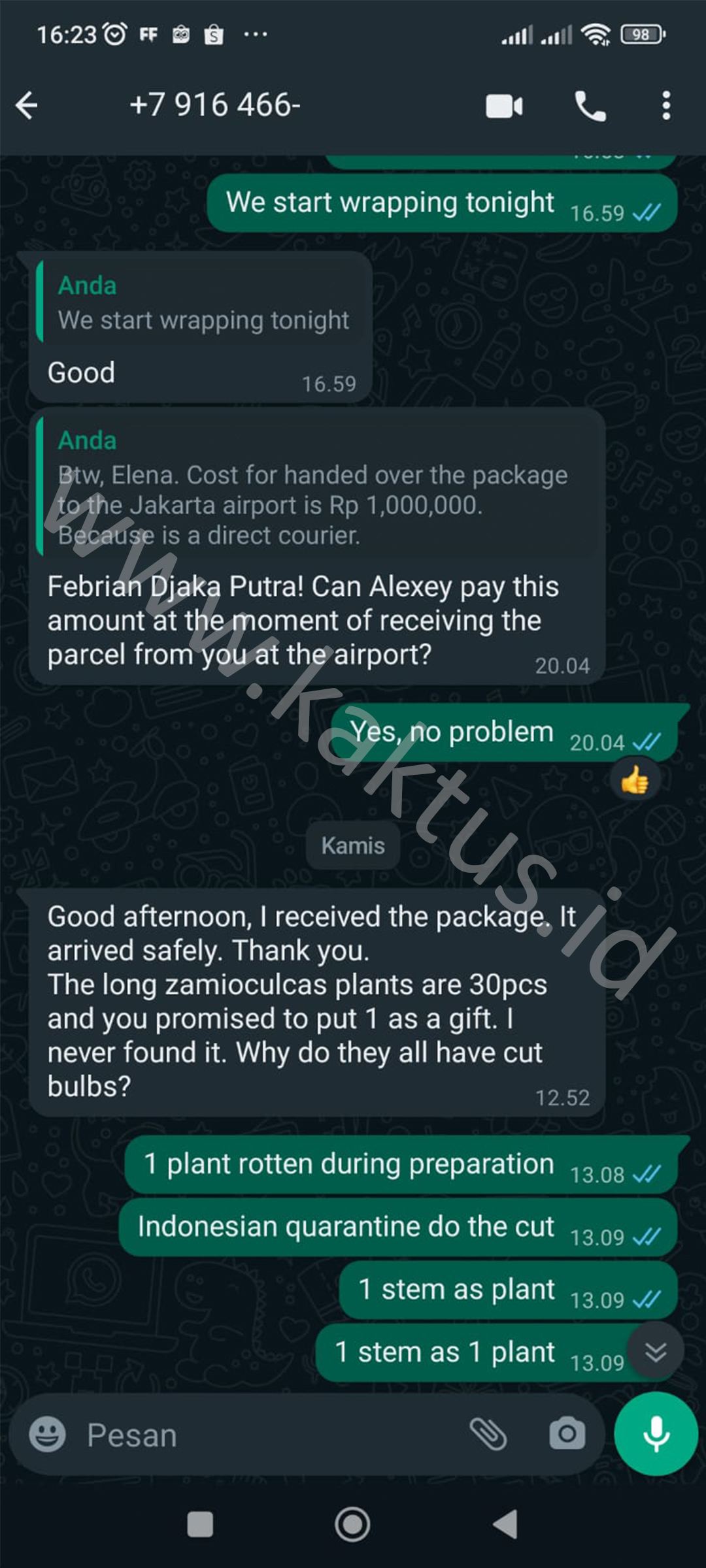
Task: Go to the system home screen
Action: click(x=352, y=1525)
